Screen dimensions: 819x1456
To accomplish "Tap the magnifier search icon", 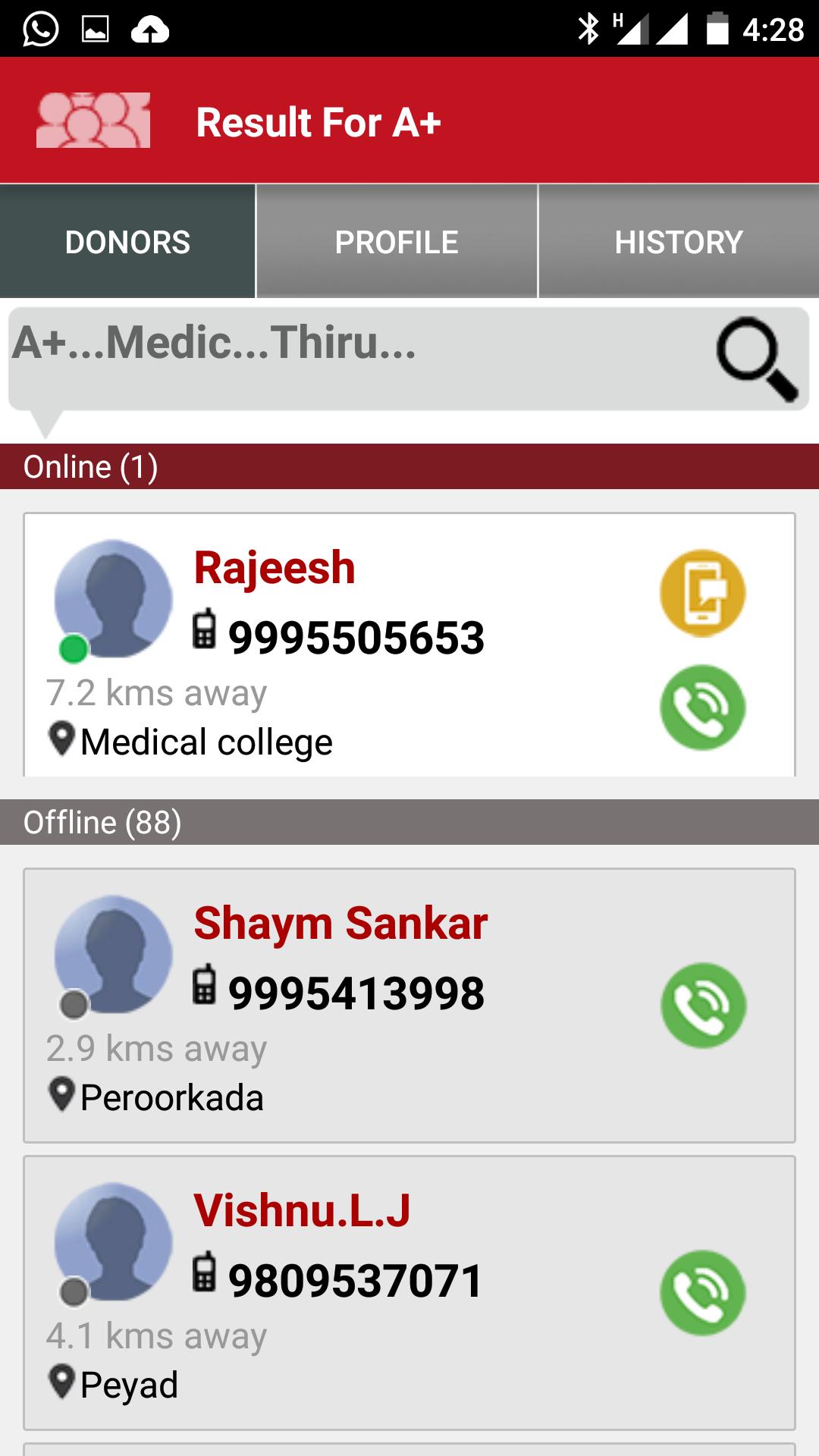I will coord(757,358).
